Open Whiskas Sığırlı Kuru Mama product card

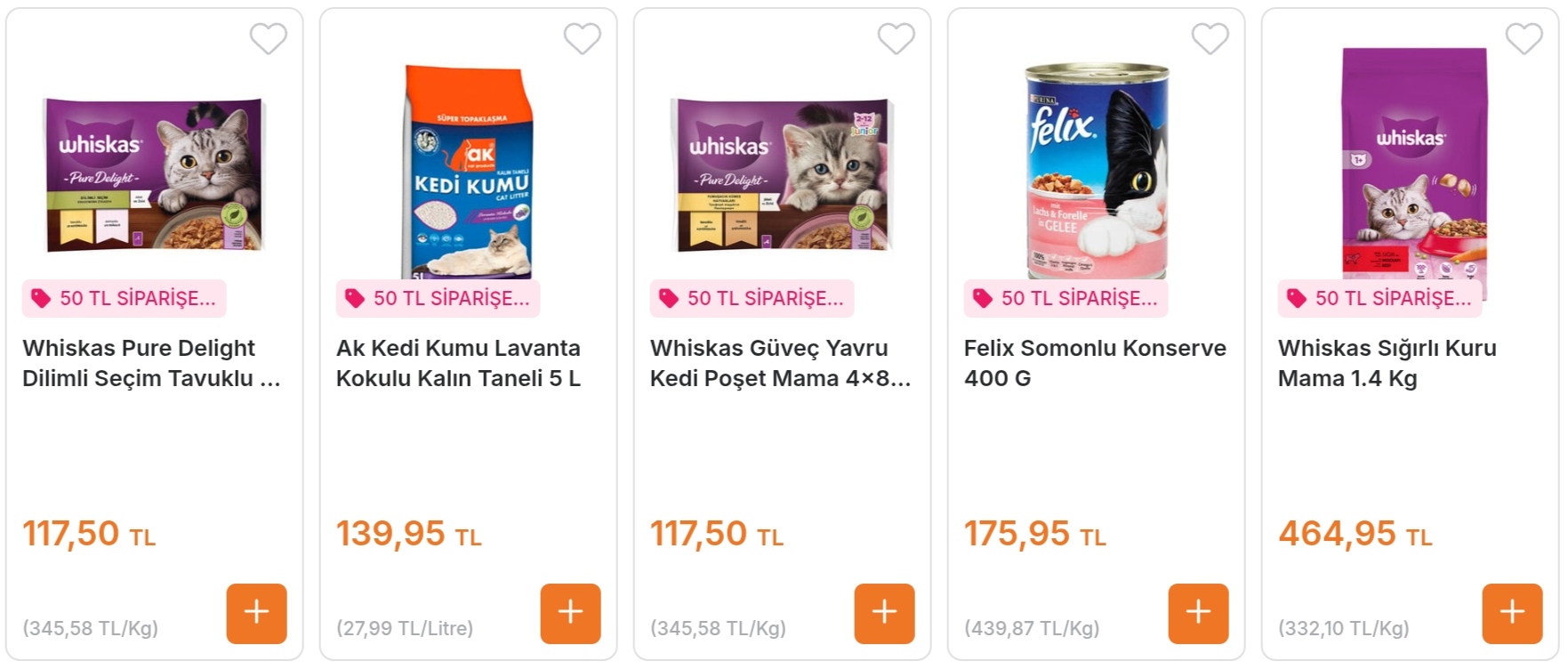pyautogui.click(x=1387, y=363)
